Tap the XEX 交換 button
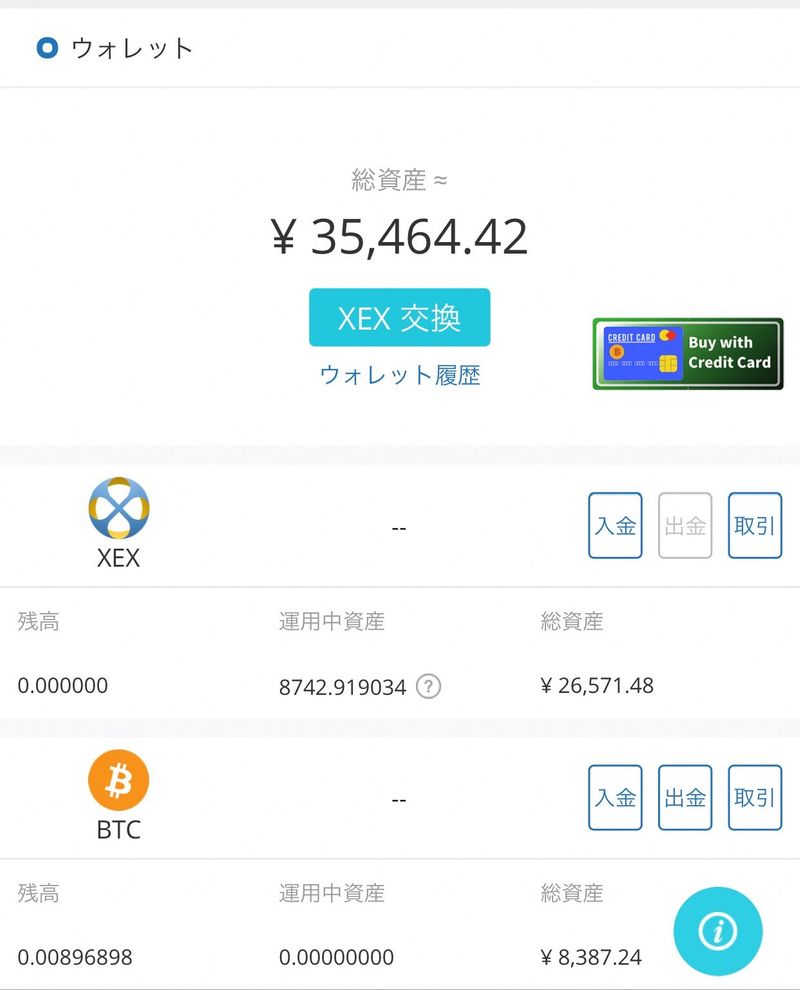 pyautogui.click(x=399, y=317)
